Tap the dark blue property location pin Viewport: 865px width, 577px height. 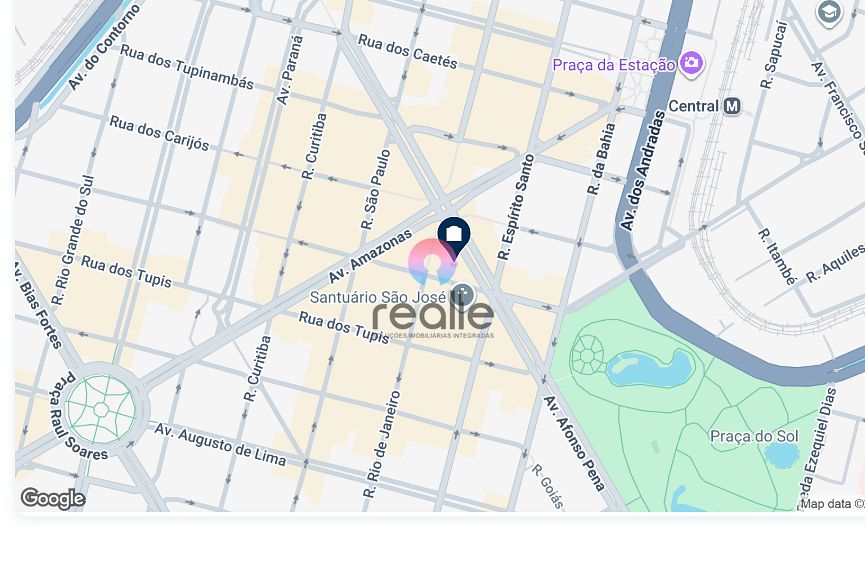coord(454,236)
